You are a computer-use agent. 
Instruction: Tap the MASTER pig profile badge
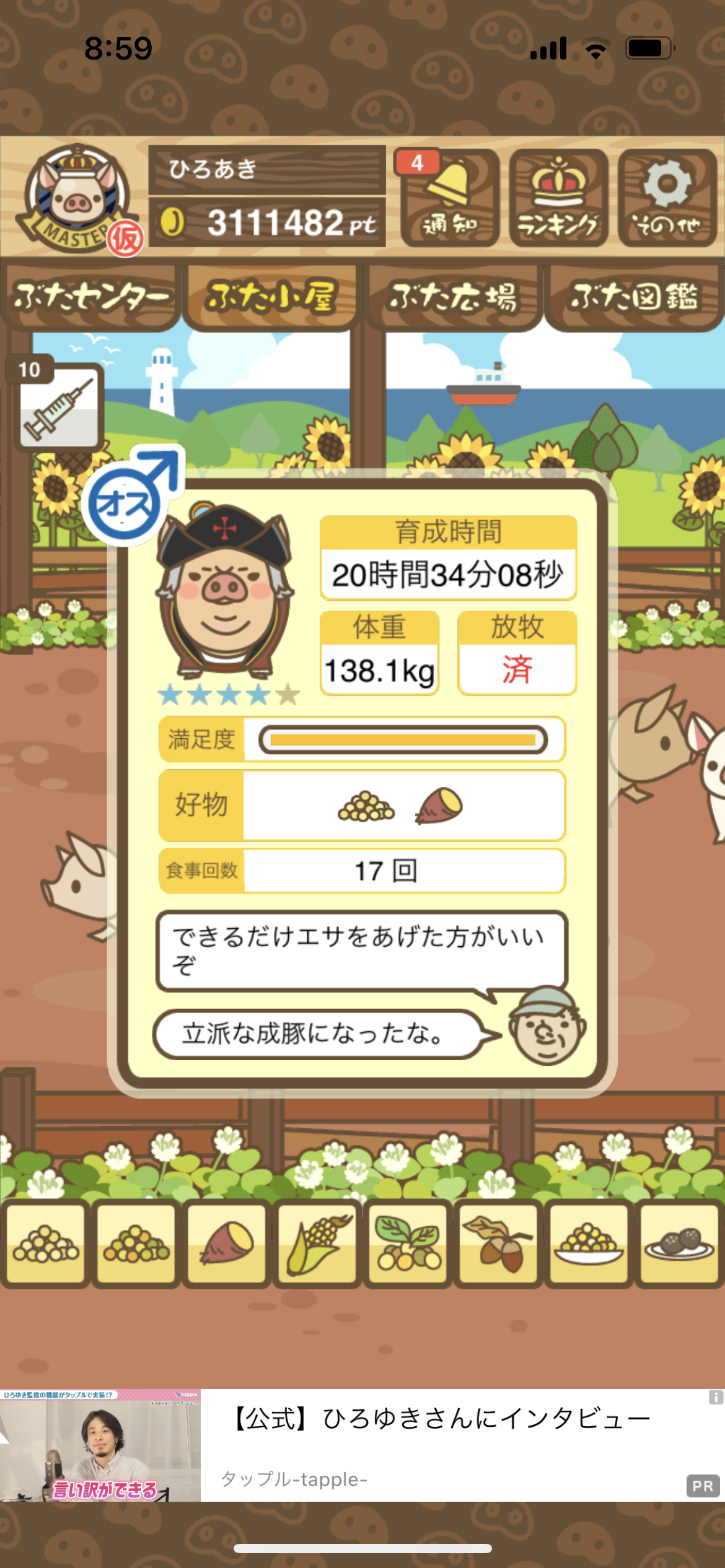point(77,199)
